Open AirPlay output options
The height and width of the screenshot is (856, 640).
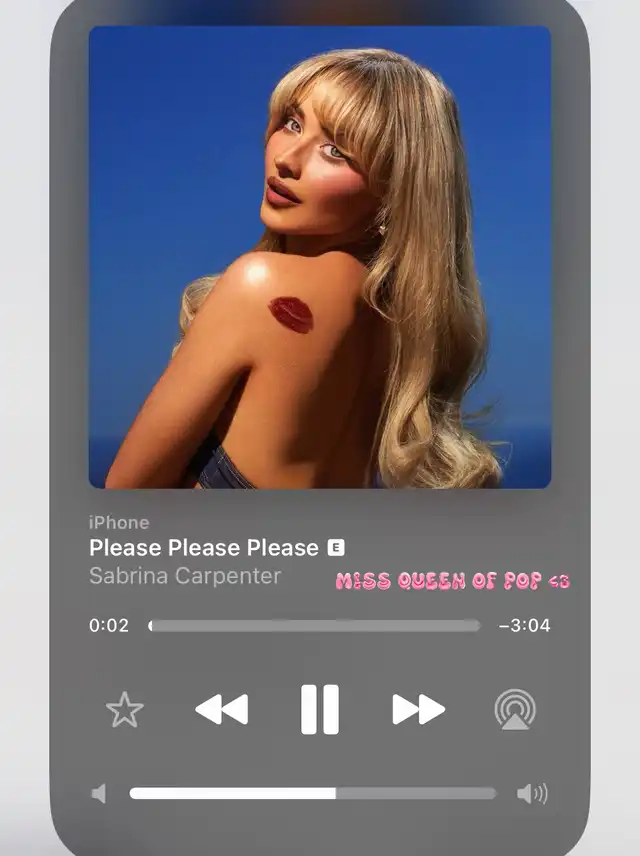pyautogui.click(x=515, y=710)
